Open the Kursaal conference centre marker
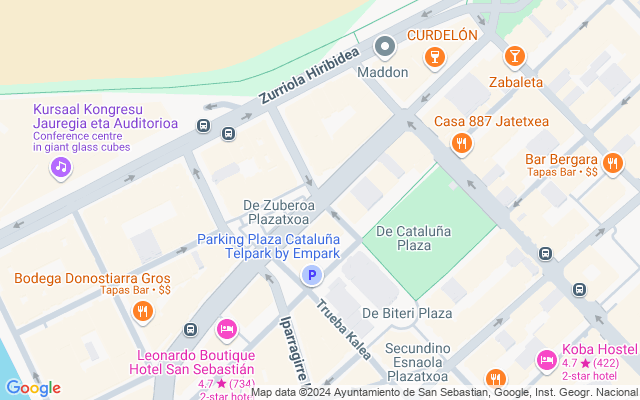Image resolution: width=640 pixels, height=400 pixels. (x=61, y=167)
